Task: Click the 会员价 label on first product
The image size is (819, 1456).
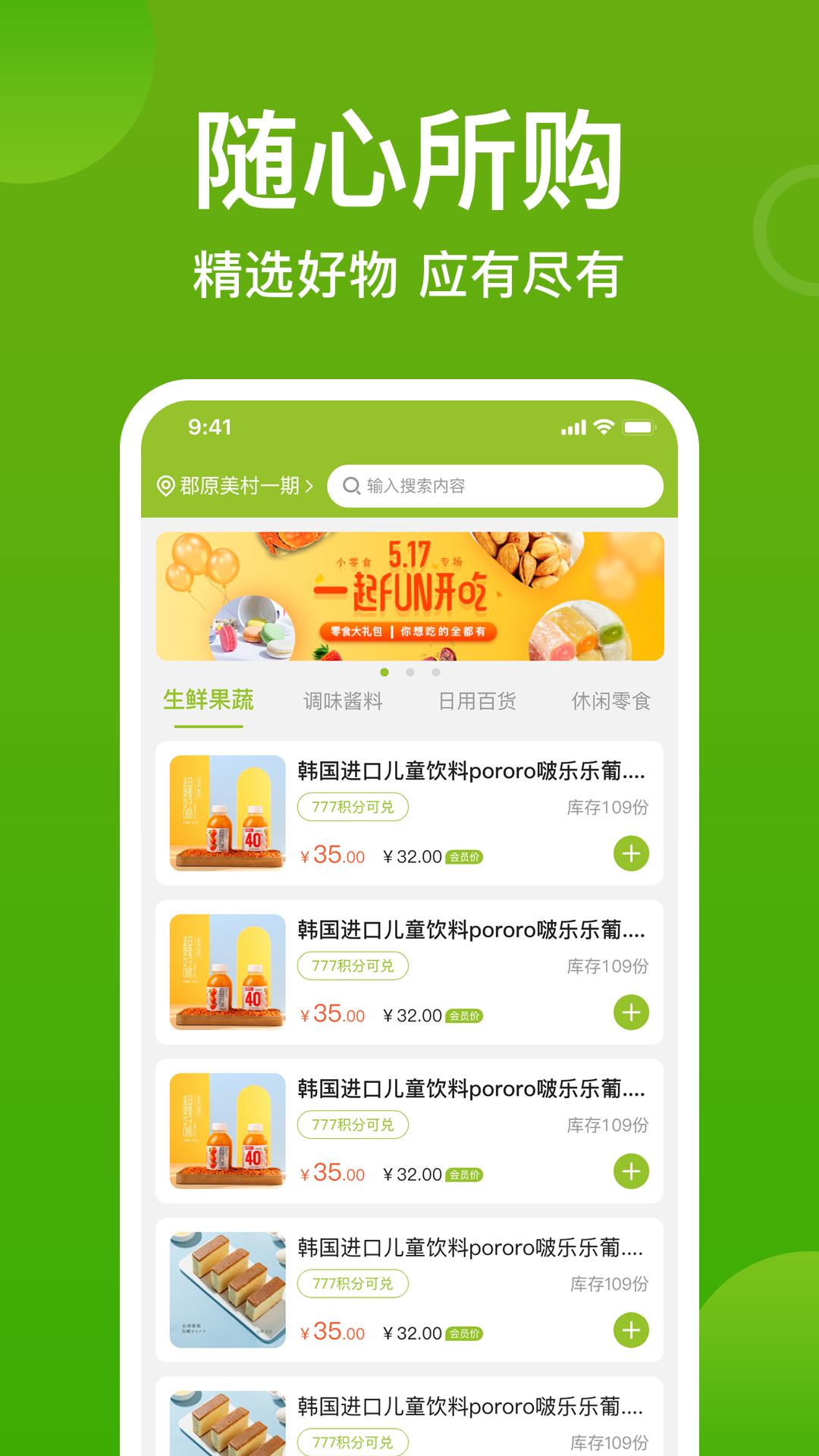Action: (463, 856)
